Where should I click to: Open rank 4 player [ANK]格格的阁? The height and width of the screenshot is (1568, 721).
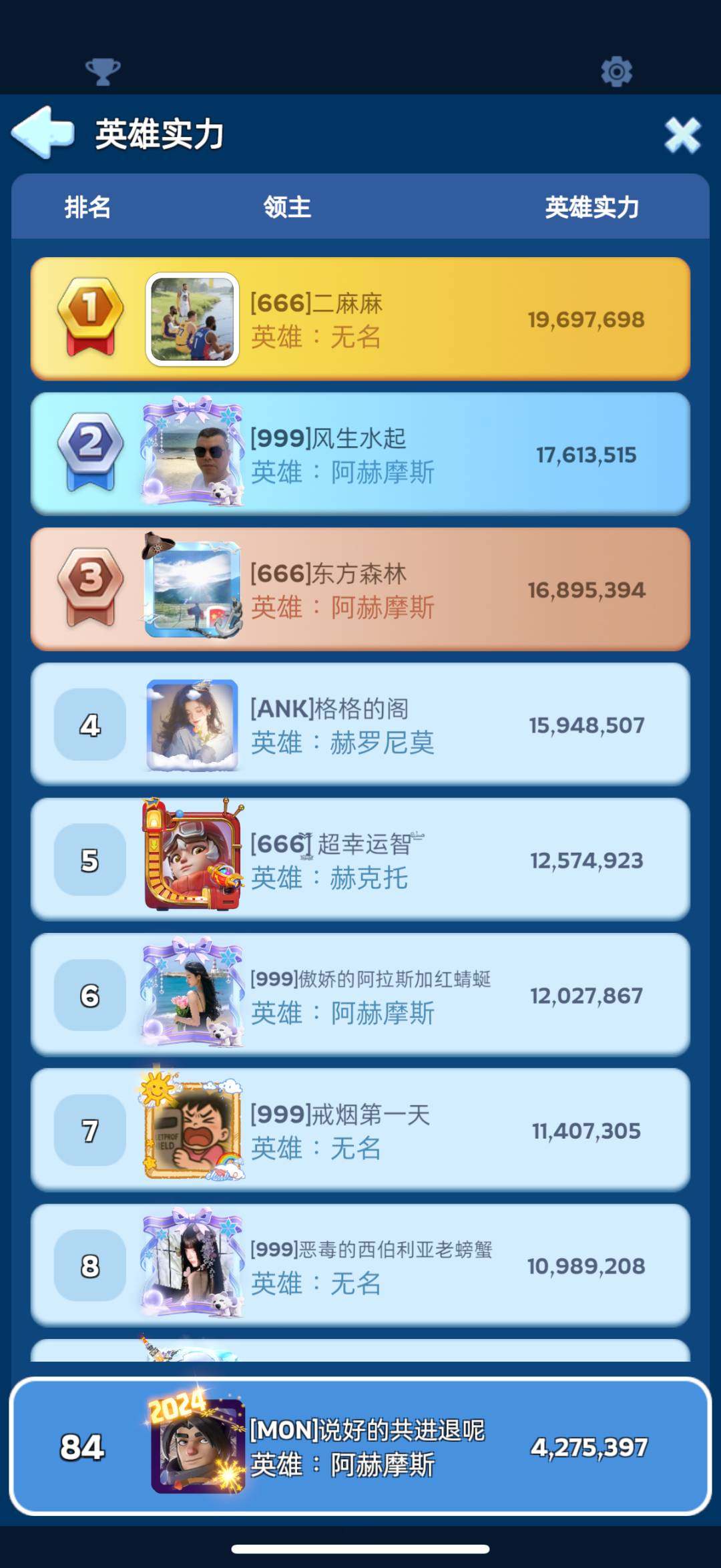(x=360, y=725)
